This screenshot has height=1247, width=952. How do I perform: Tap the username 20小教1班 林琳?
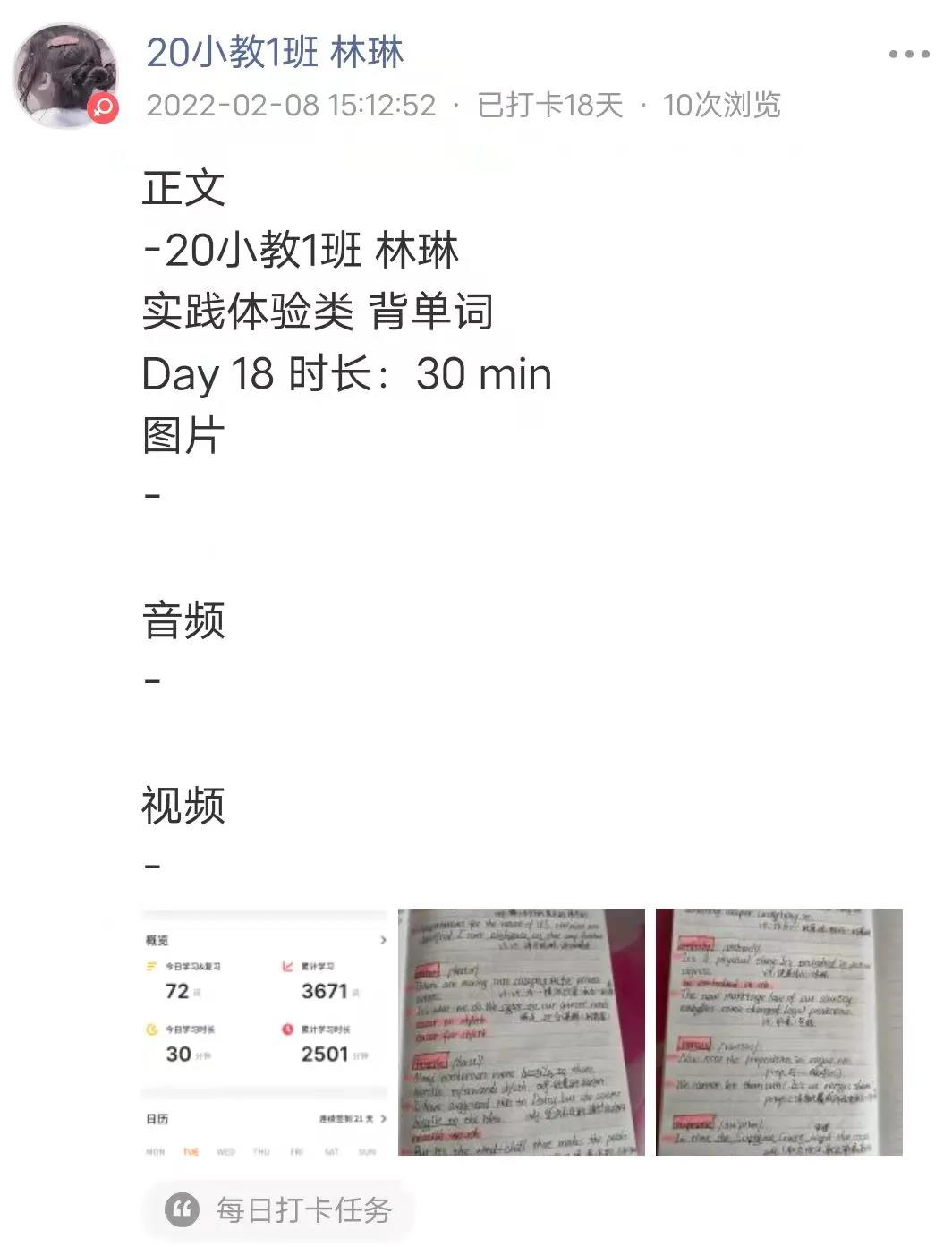click(275, 54)
